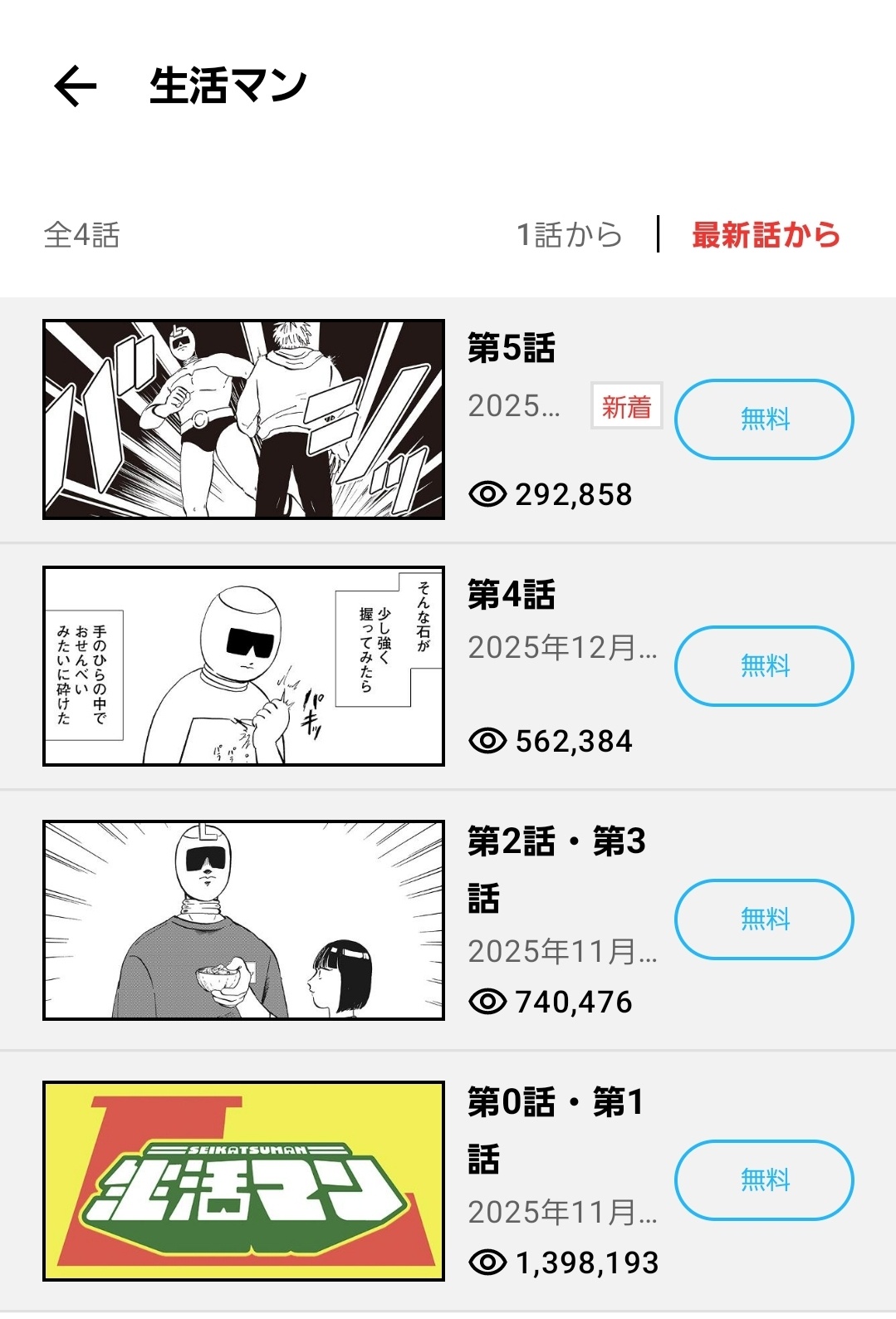Sort episodes with 最新話から
The image size is (896, 1319).
pyautogui.click(x=766, y=235)
